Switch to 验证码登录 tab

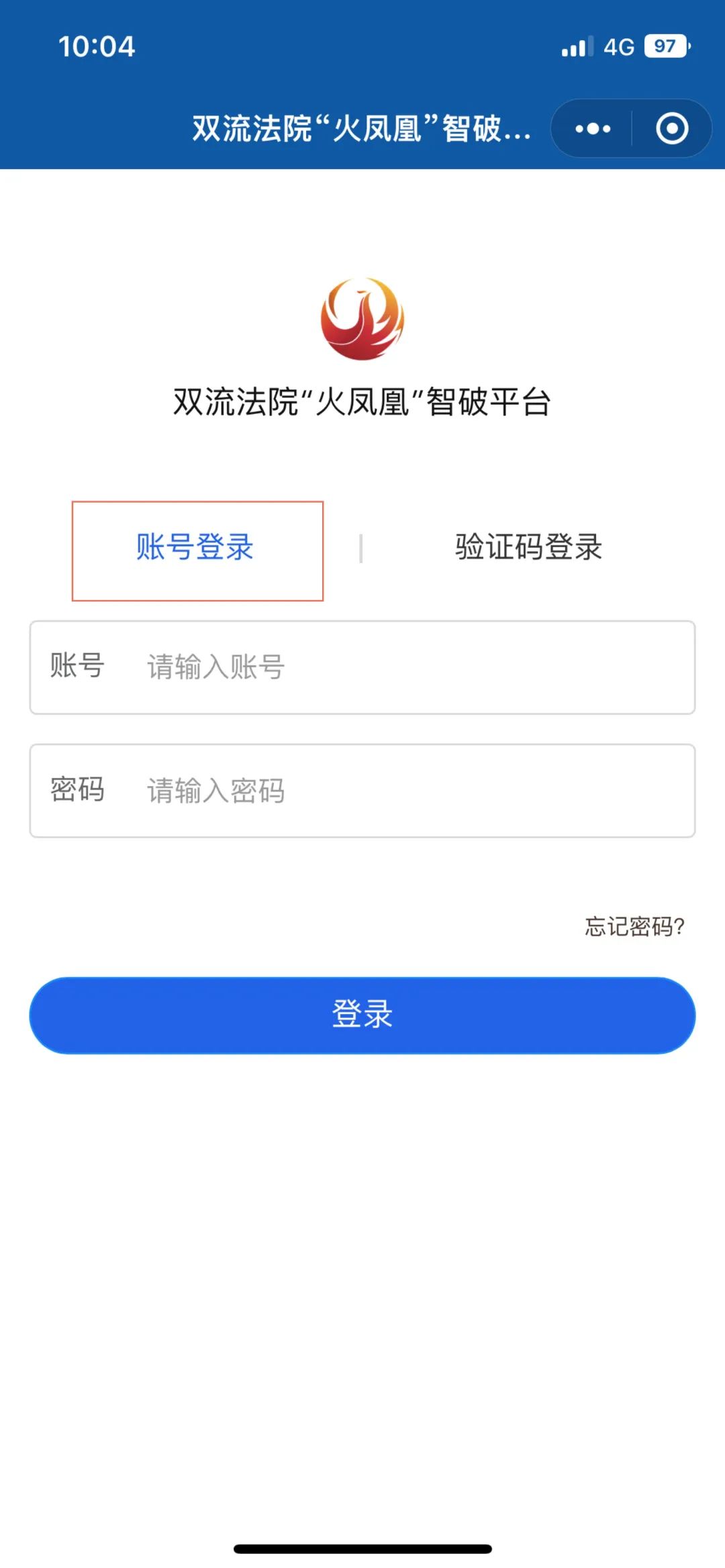[528, 548]
